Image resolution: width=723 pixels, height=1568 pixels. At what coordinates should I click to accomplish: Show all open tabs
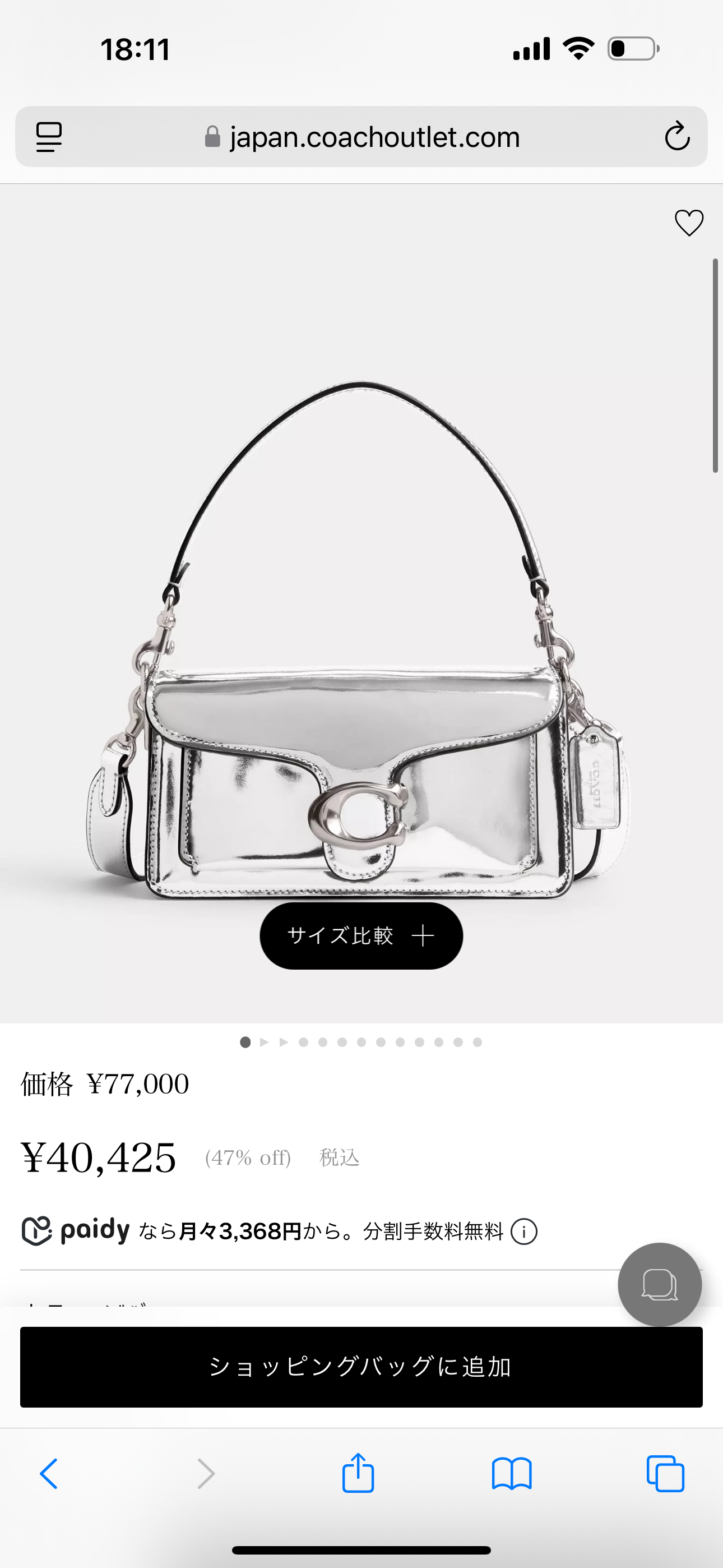click(x=665, y=1474)
